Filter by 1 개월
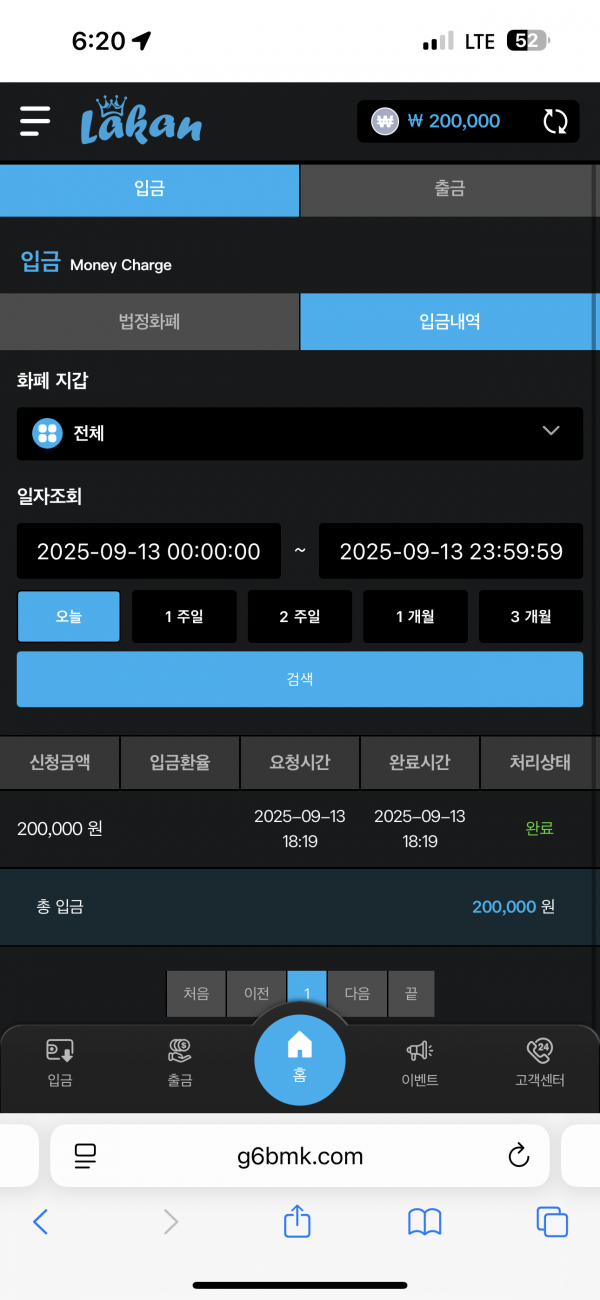The image size is (600, 1300). pyautogui.click(x=414, y=616)
